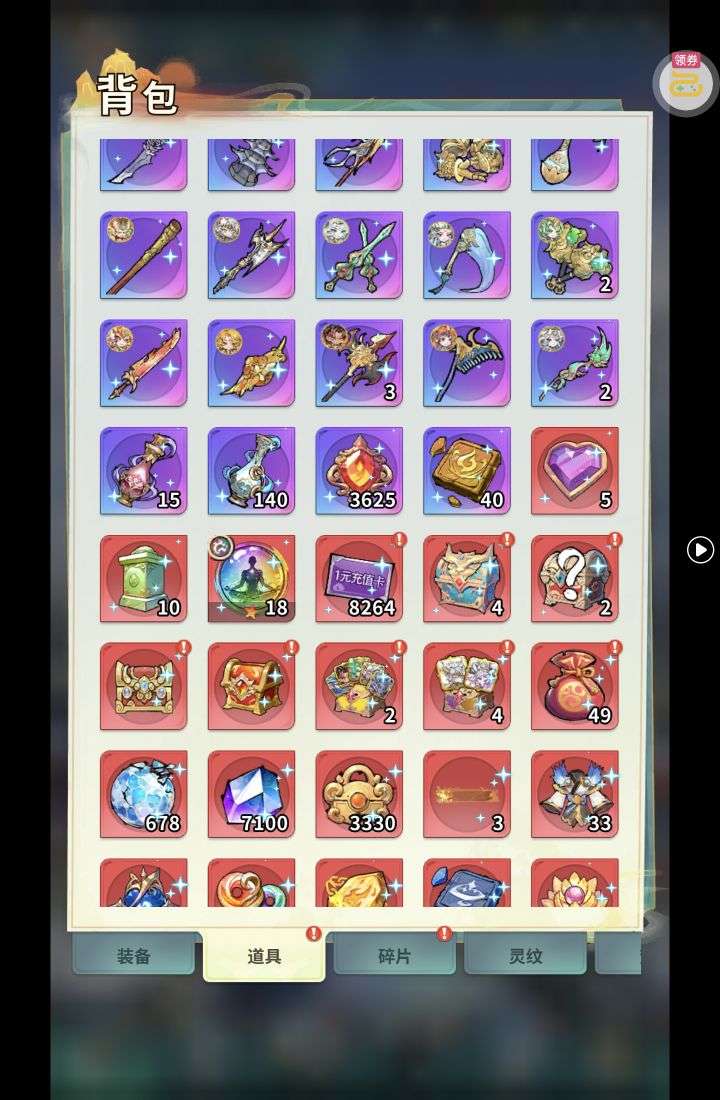Viewport: 720px width, 1100px height.
Task: Choose the bells item with 33
Action: coord(574,794)
